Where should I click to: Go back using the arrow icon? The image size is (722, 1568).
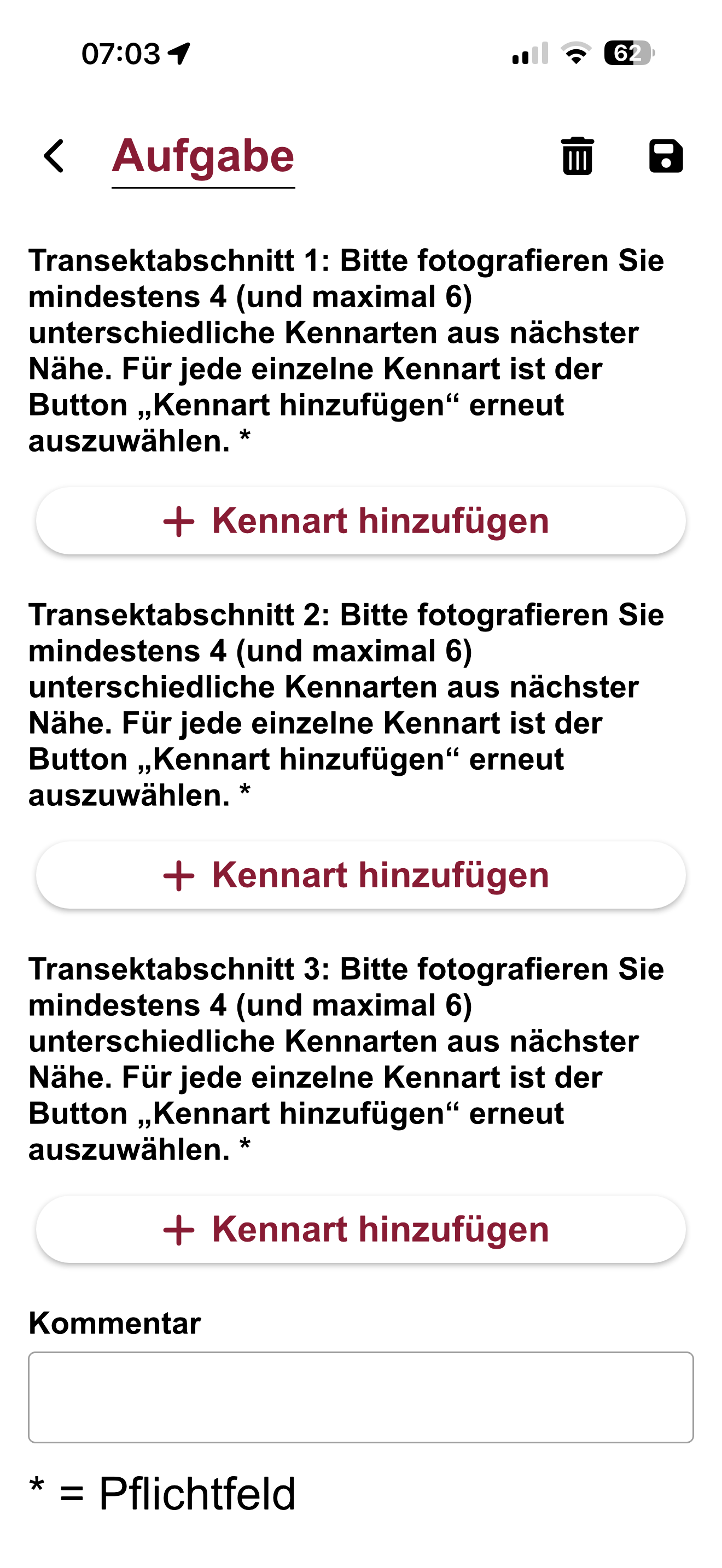click(x=54, y=156)
